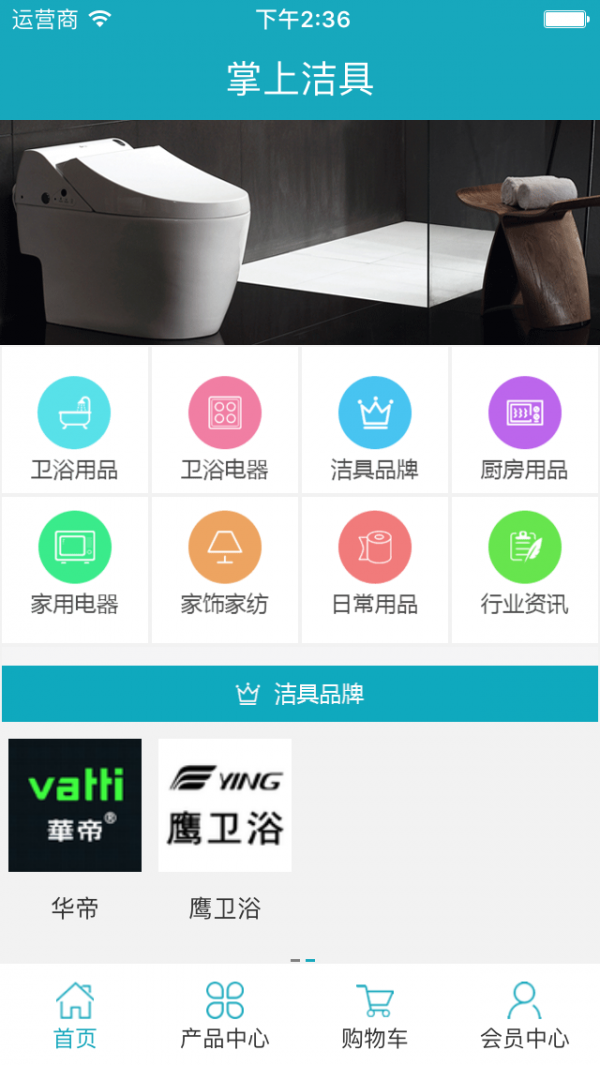Open the 家饰家纺 category
The width and height of the screenshot is (600, 1065).
(225, 568)
